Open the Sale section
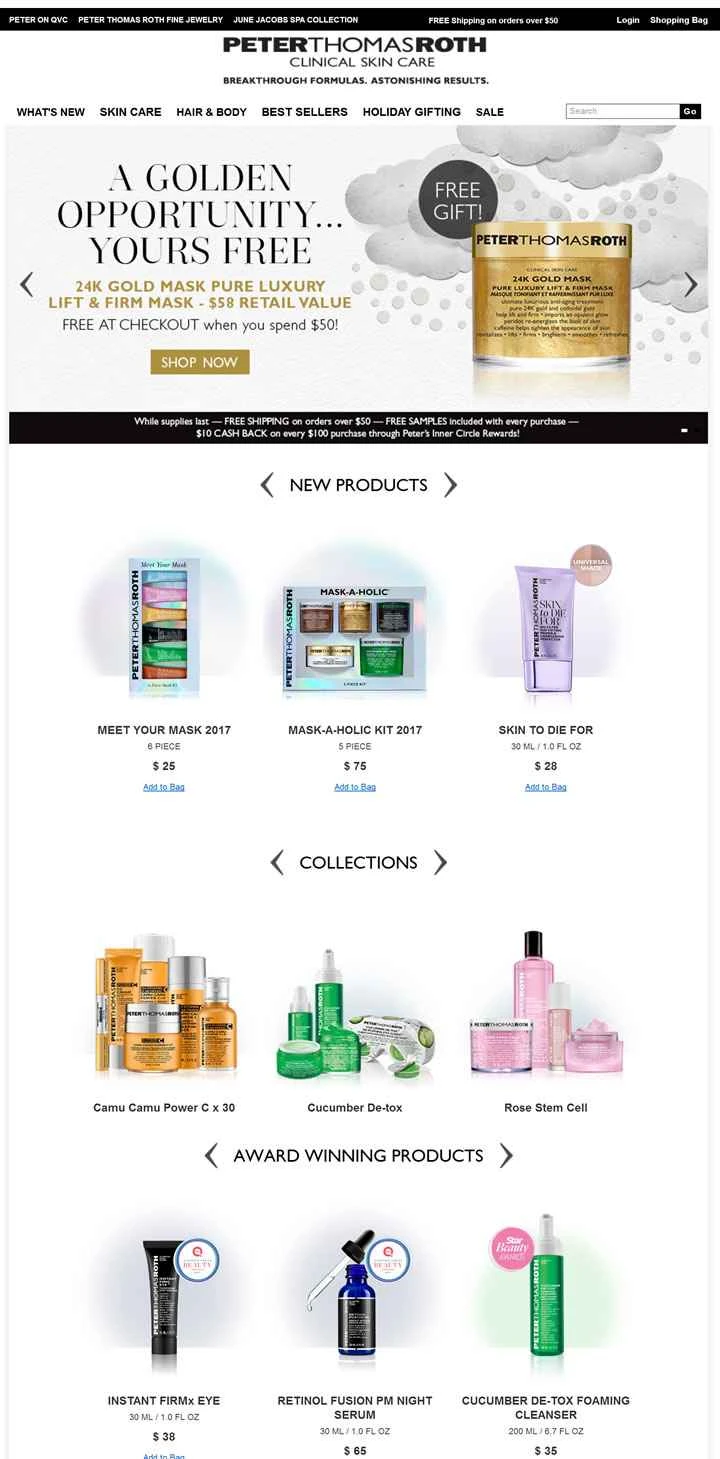 489,112
